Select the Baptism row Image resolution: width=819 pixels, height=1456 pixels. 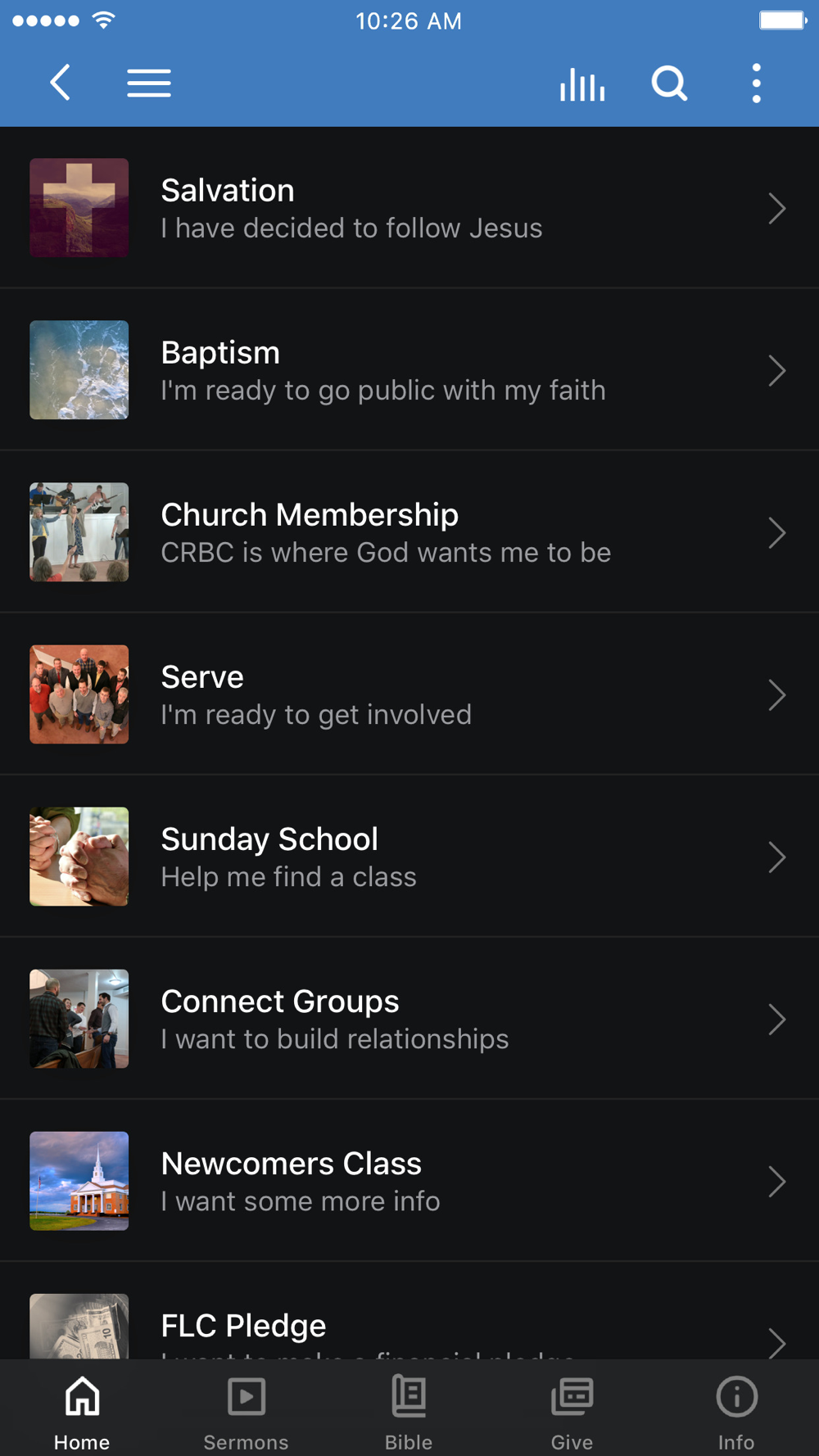tap(409, 370)
